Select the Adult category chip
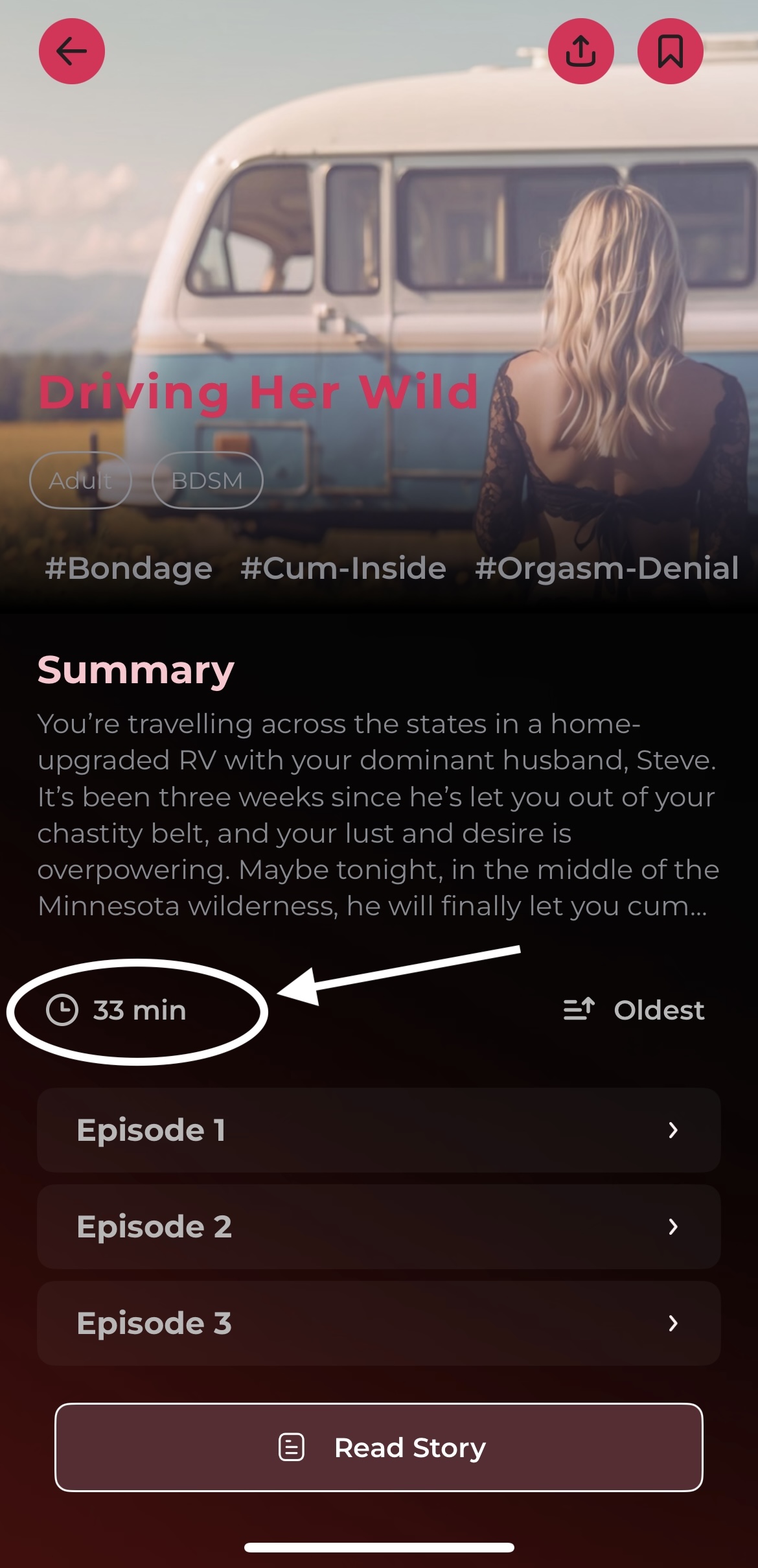 tap(81, 480)
